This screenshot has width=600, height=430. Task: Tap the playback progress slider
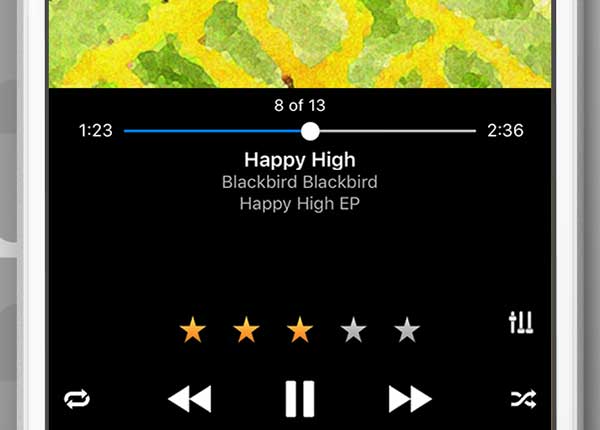tap(310, 131)
